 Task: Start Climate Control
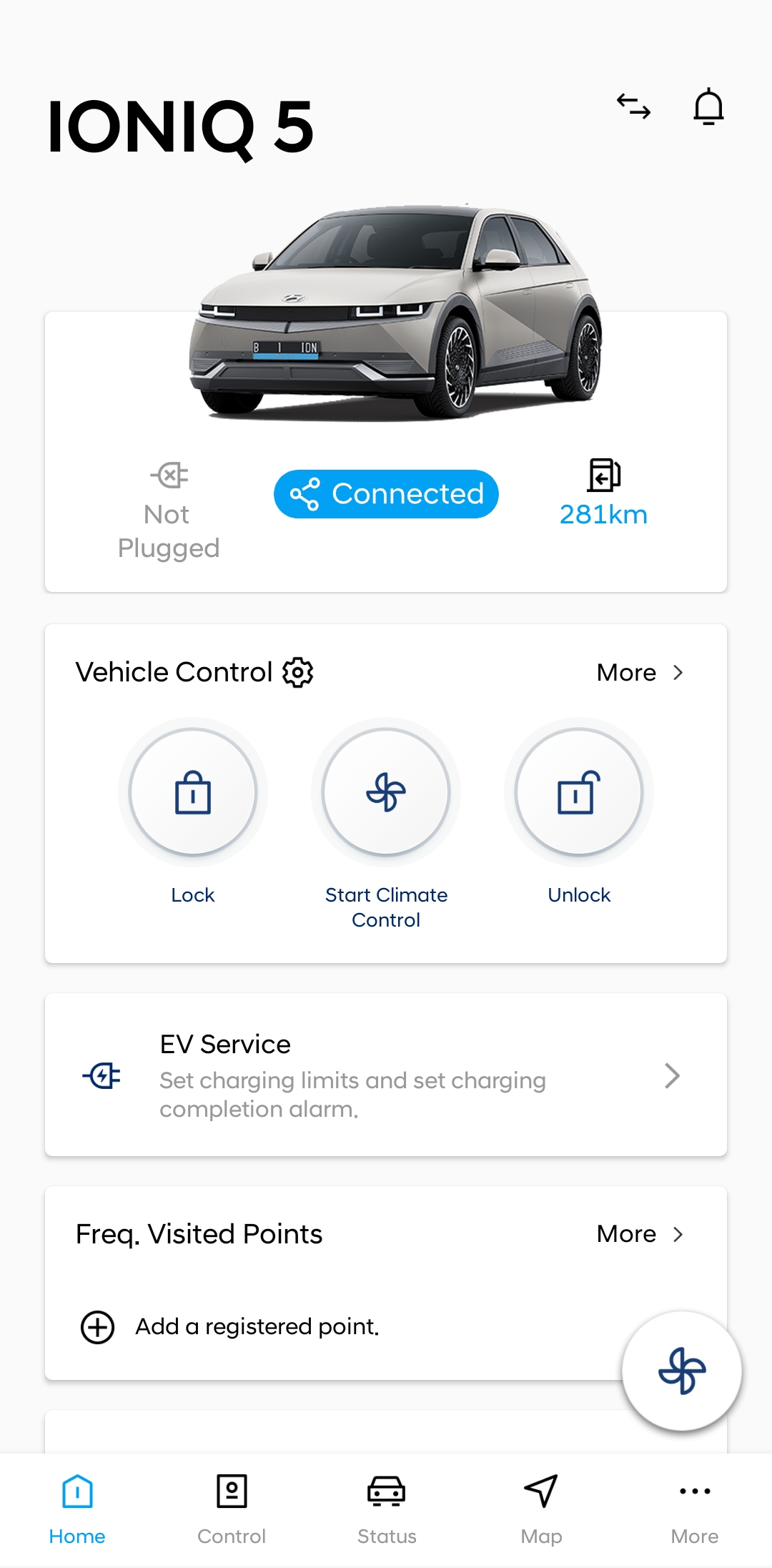tap(386, 793)
